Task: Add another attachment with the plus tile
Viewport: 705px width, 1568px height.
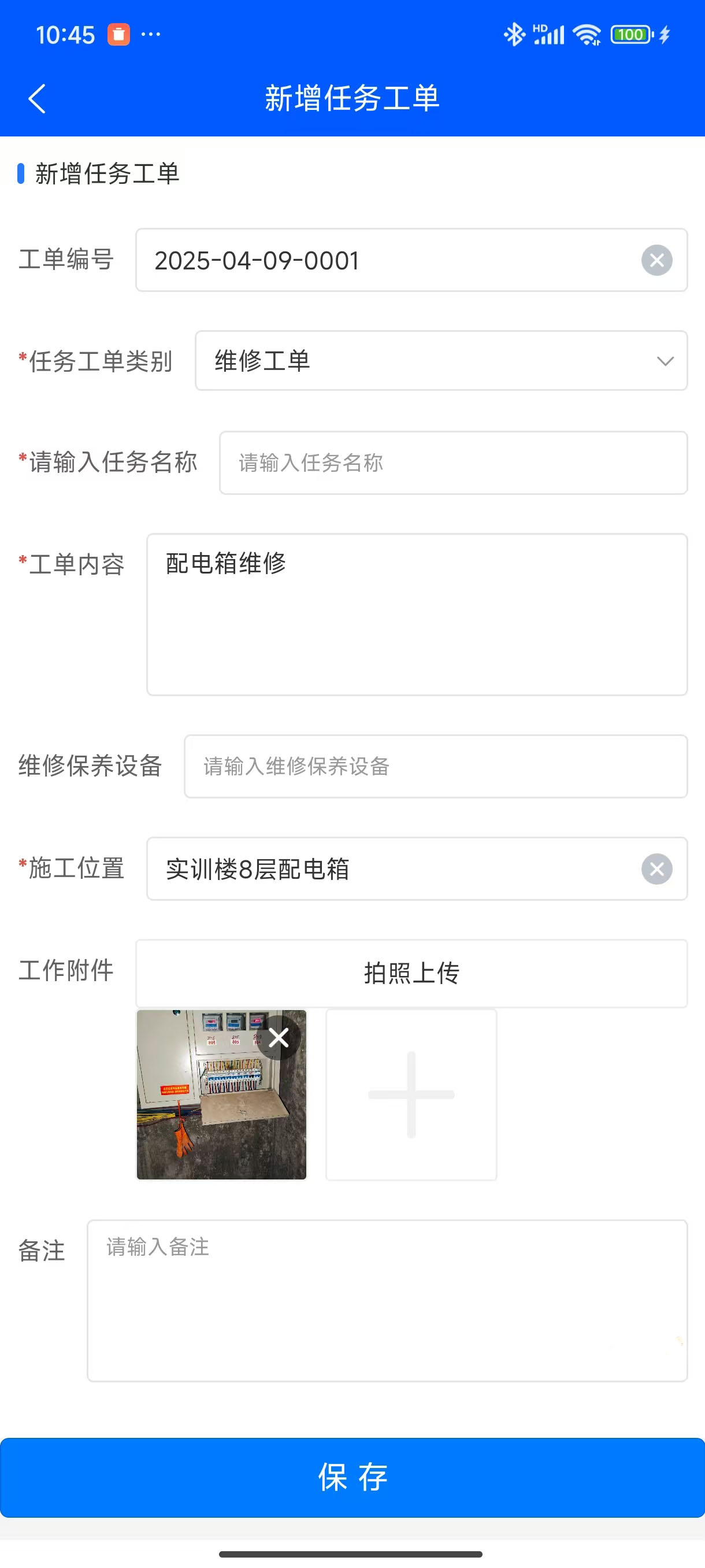Action: (x=411, y=1094)
